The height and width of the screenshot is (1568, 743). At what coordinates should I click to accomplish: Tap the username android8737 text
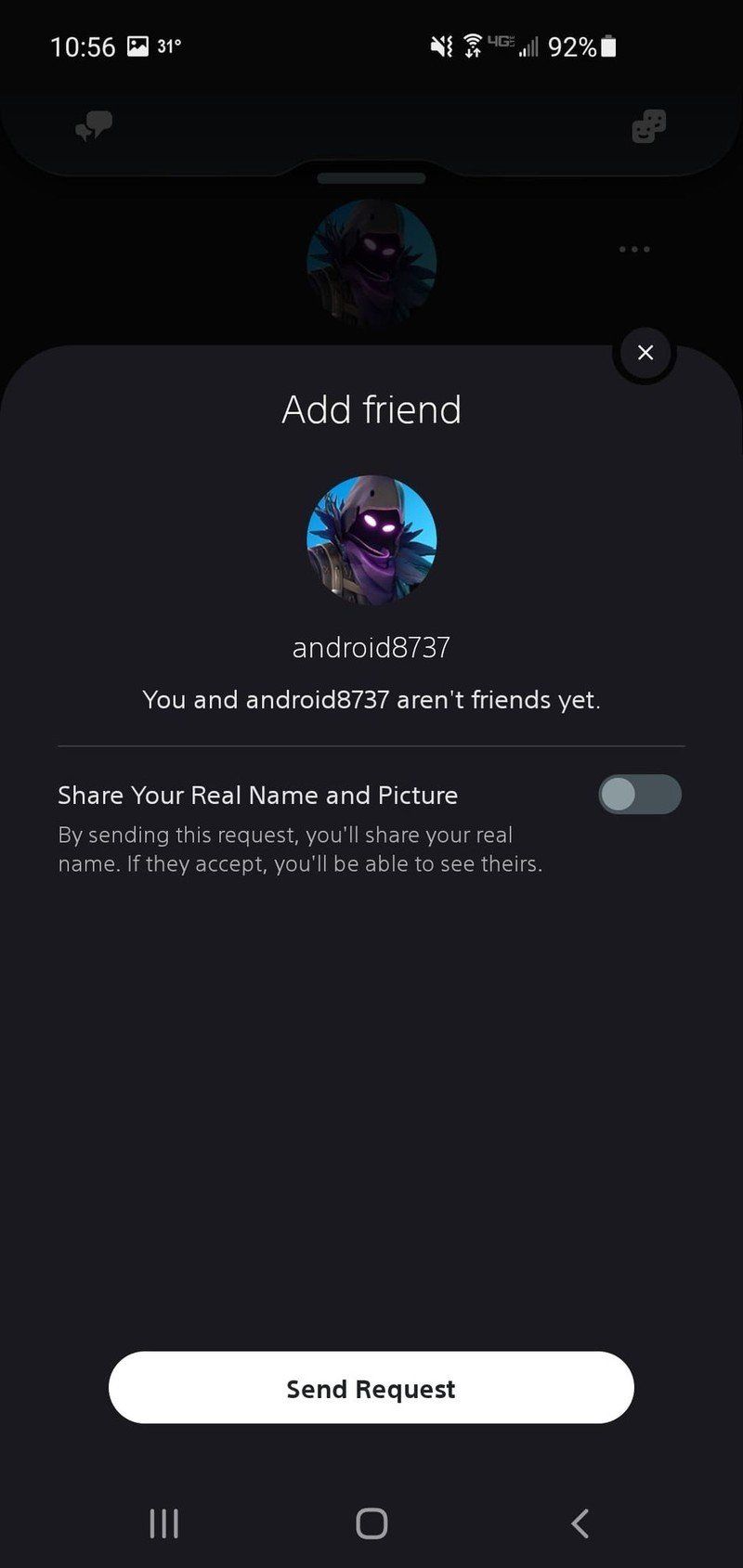click(371, 647)
